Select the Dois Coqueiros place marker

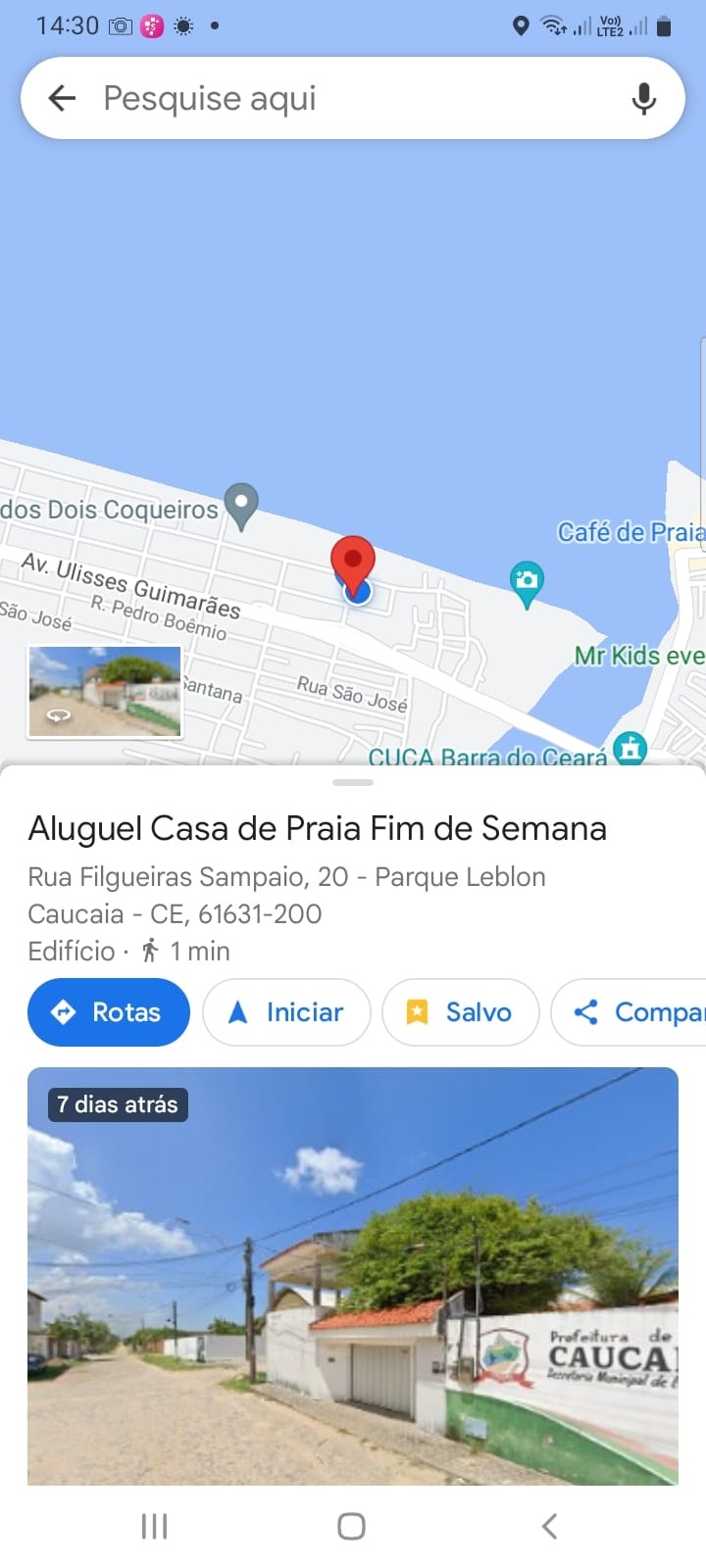240,504
